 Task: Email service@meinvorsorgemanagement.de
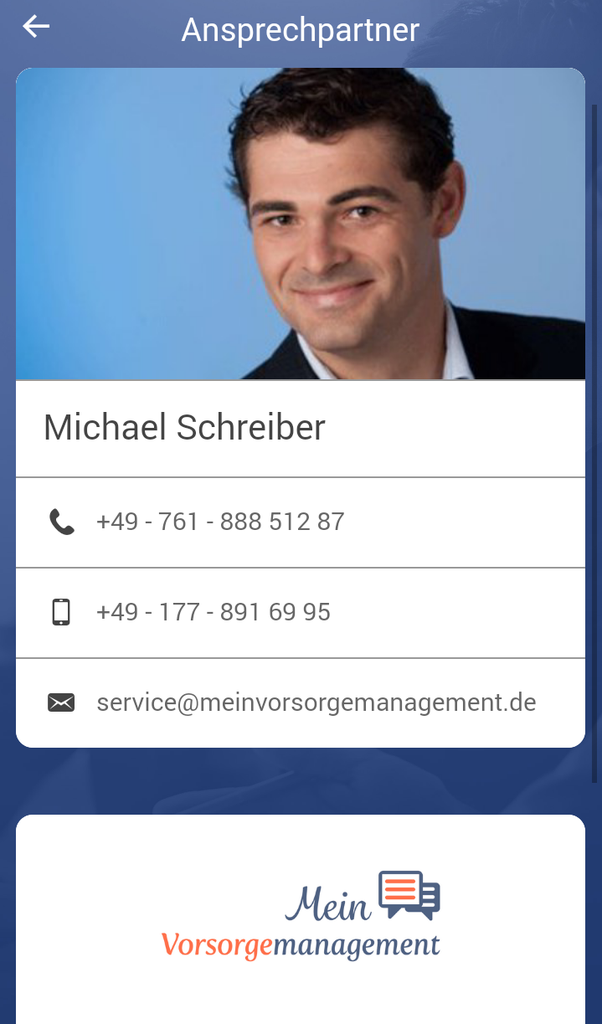pos(316,703)
